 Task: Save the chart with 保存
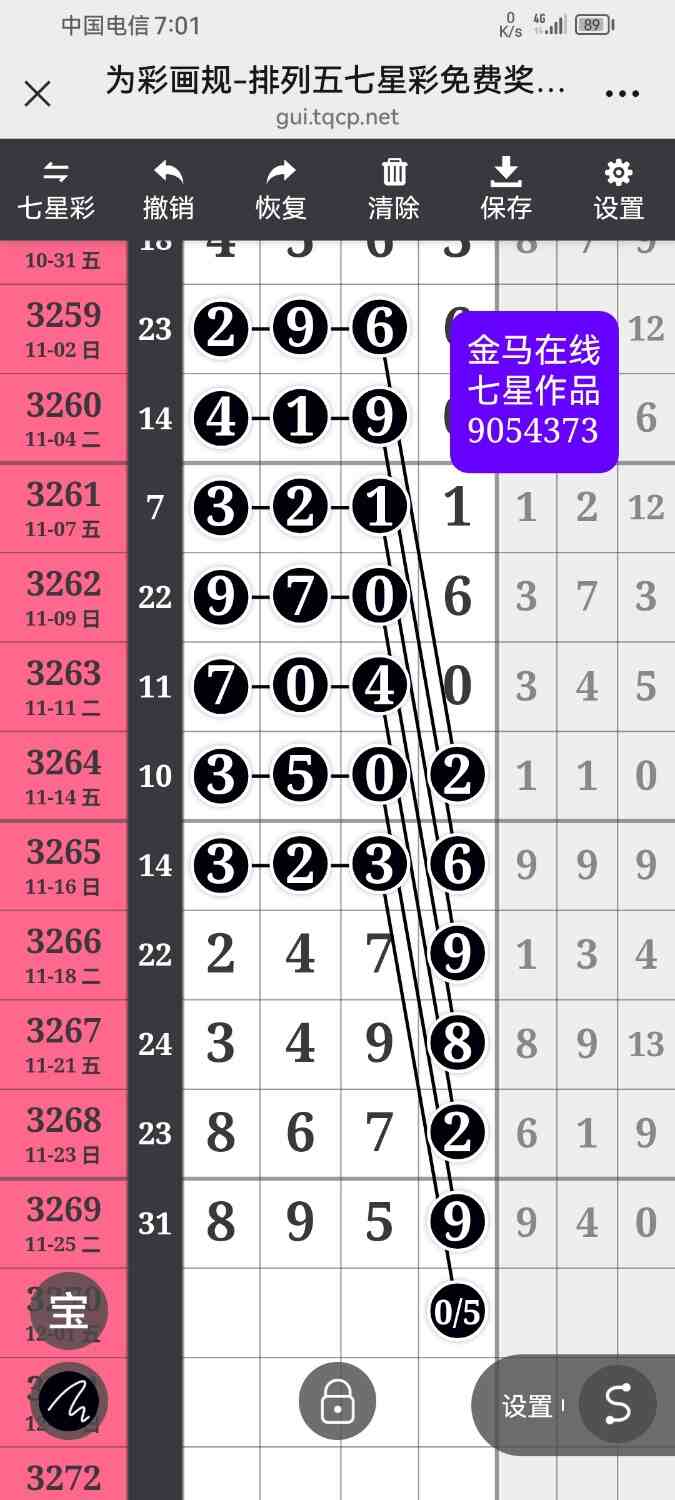tap(506, 190)
